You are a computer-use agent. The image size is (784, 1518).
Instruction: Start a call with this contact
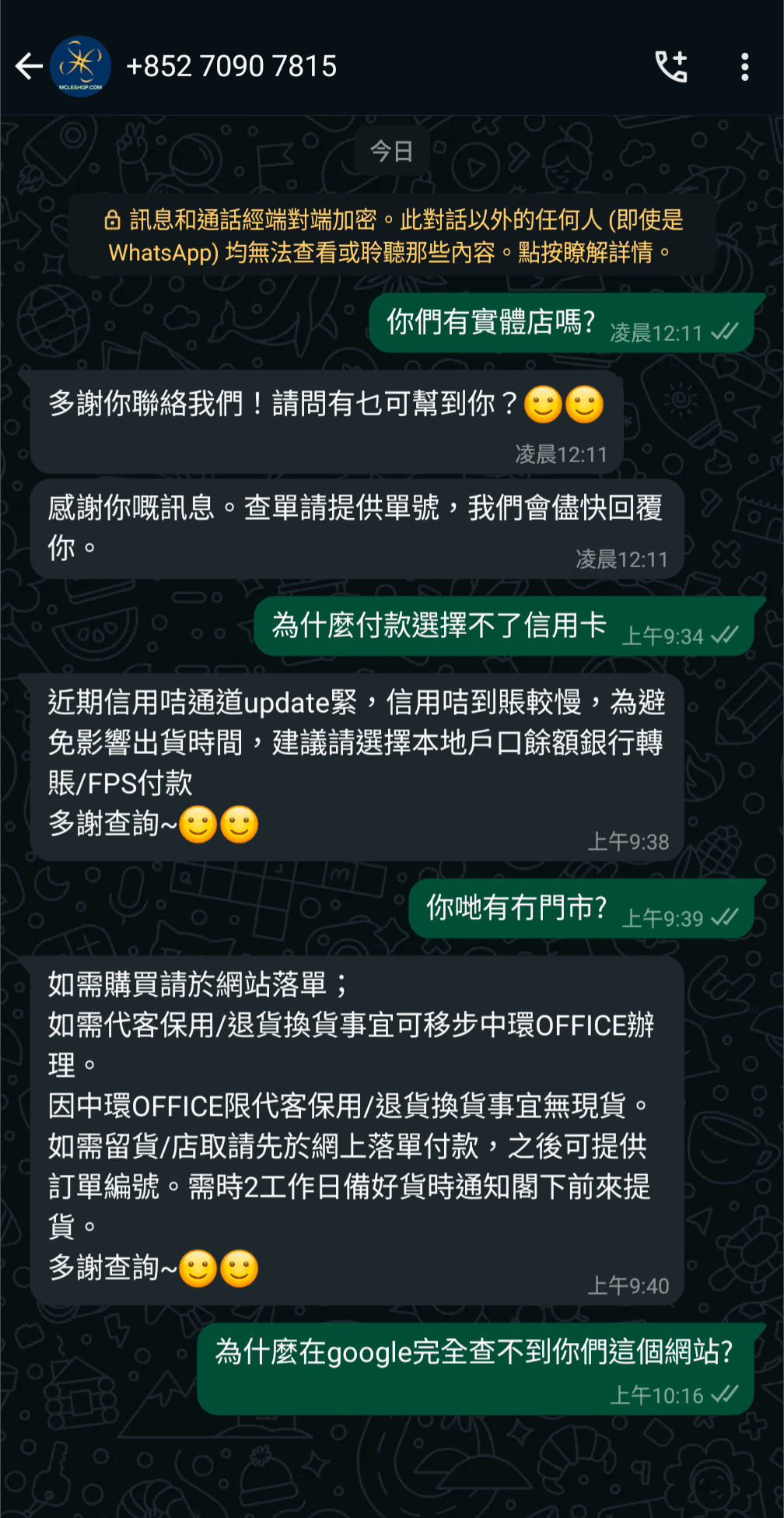[670, 67]
